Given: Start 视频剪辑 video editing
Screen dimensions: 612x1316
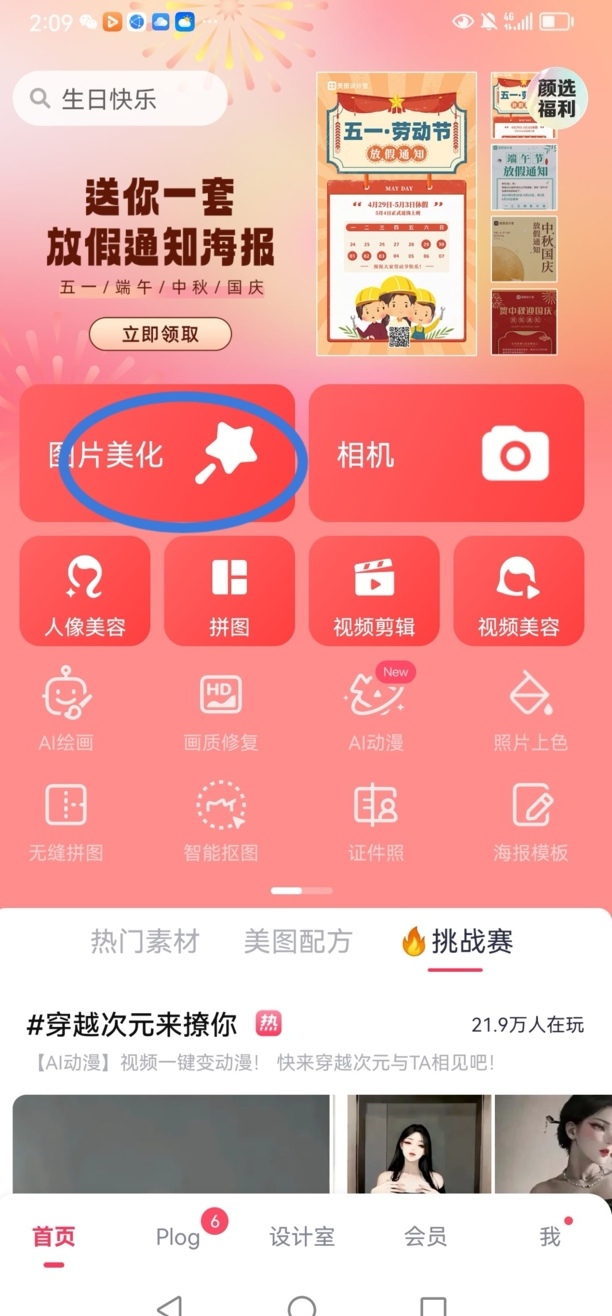Looking at the screenshot, I should [374, 592].
